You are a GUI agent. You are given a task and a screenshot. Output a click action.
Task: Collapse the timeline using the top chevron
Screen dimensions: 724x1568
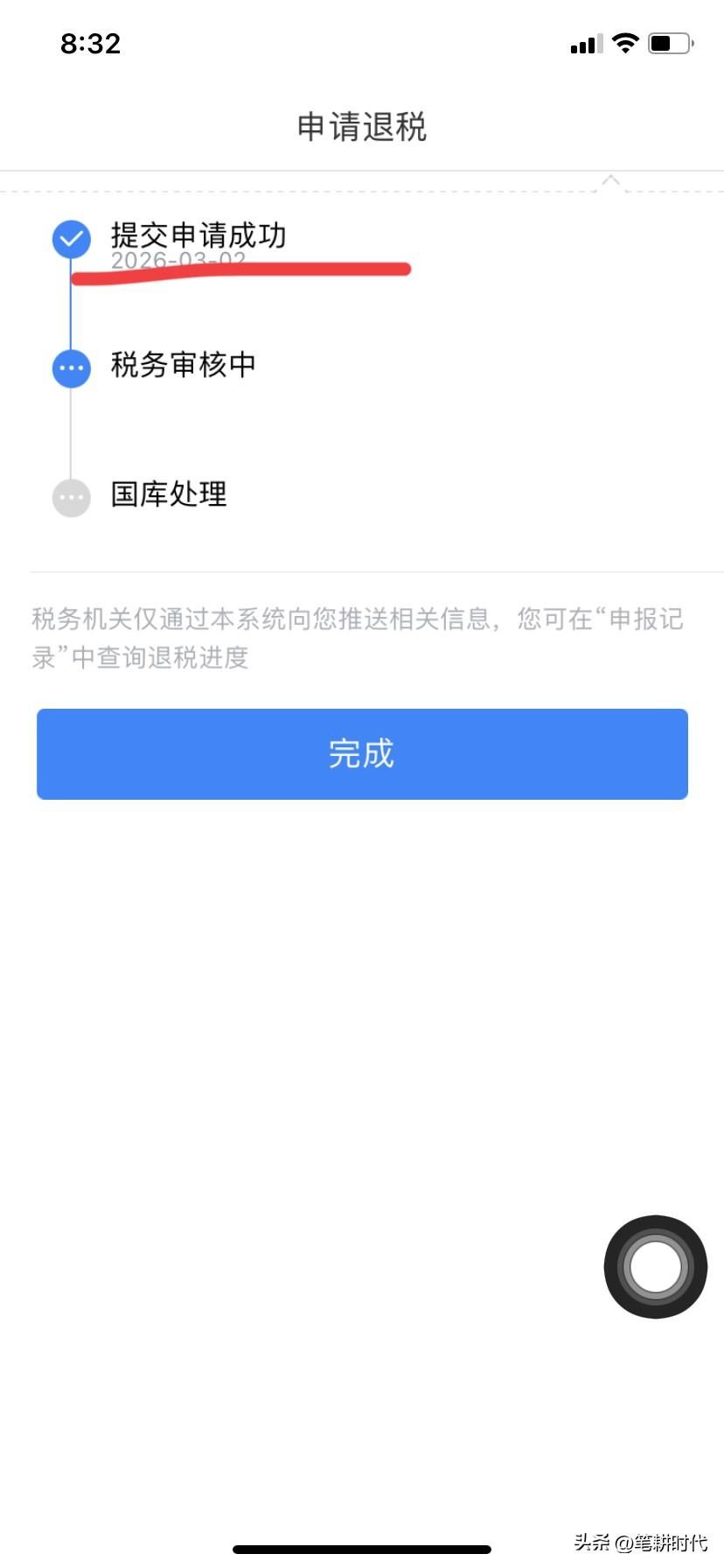611,180
